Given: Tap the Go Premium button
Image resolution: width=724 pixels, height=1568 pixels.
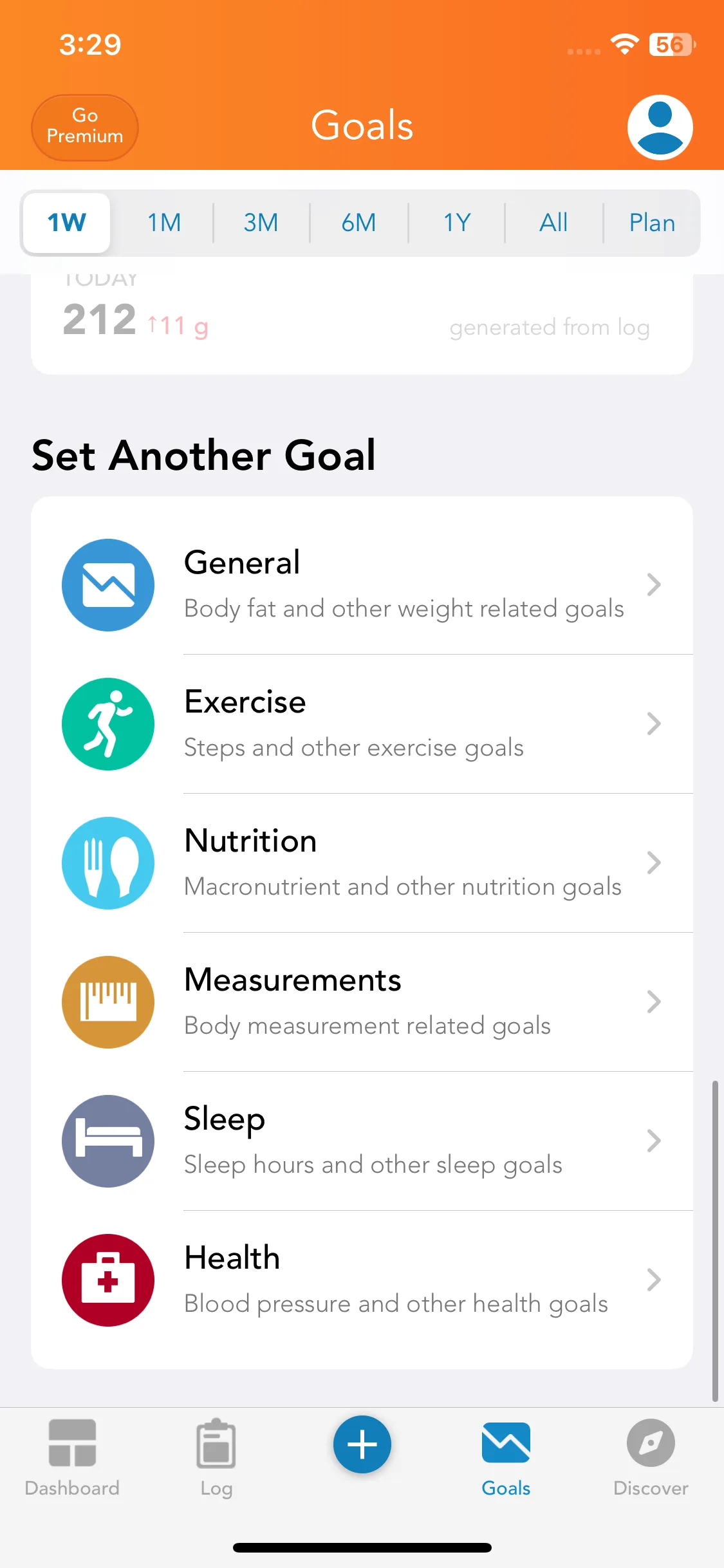Looking at the screenshot, I should [85, 127].
